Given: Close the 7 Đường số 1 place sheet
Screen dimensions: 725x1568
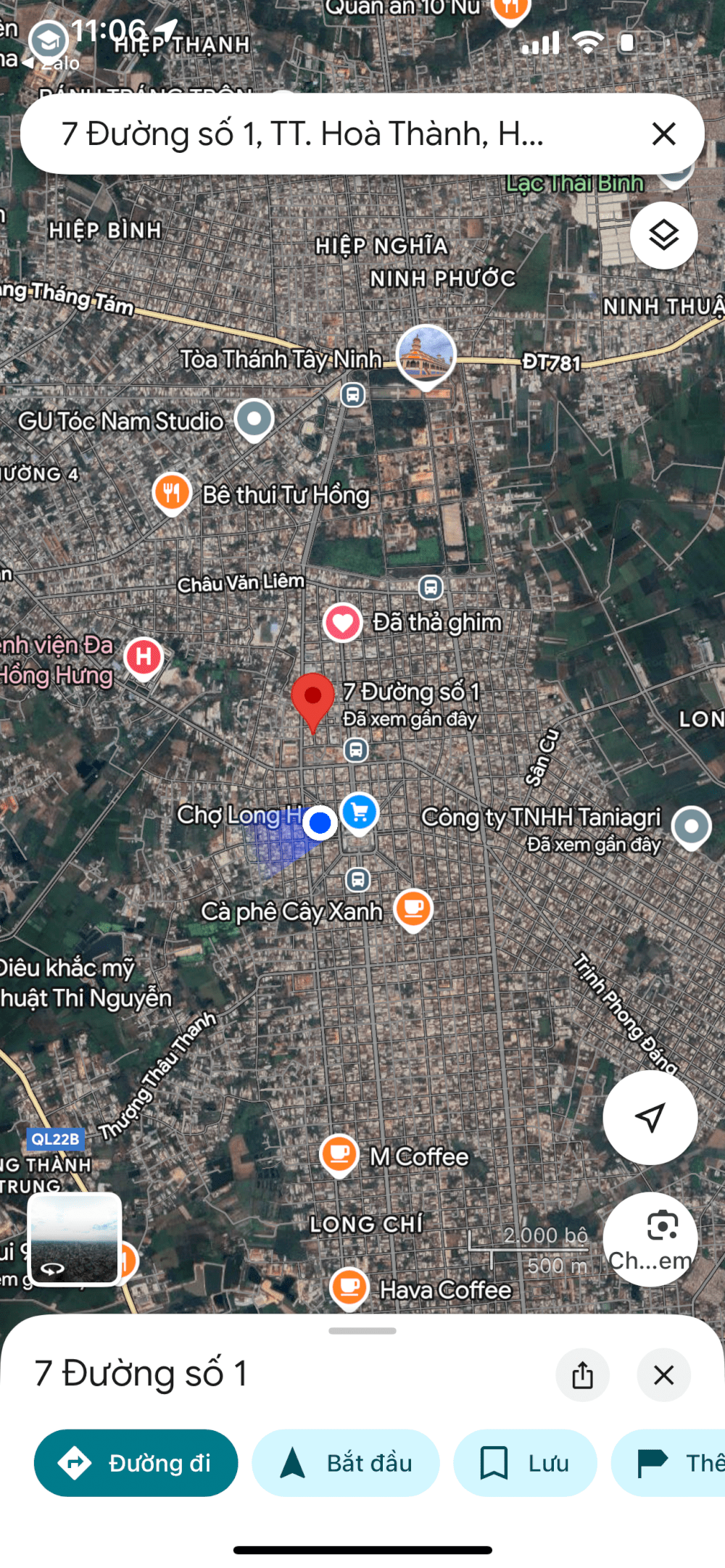Looking at the screenshot, I should point(663,1374).
